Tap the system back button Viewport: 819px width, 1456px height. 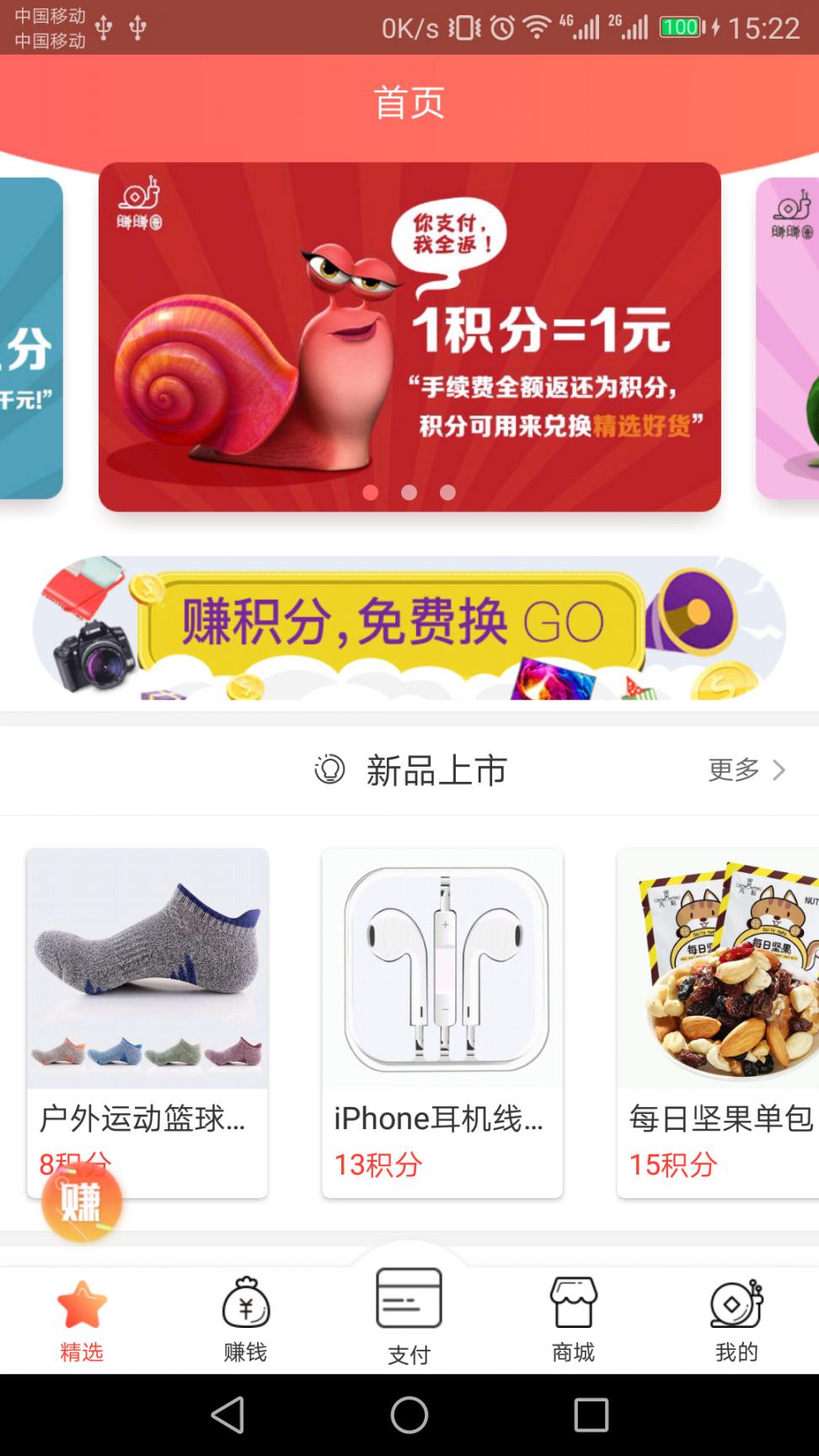click(x=227, y=1415)
